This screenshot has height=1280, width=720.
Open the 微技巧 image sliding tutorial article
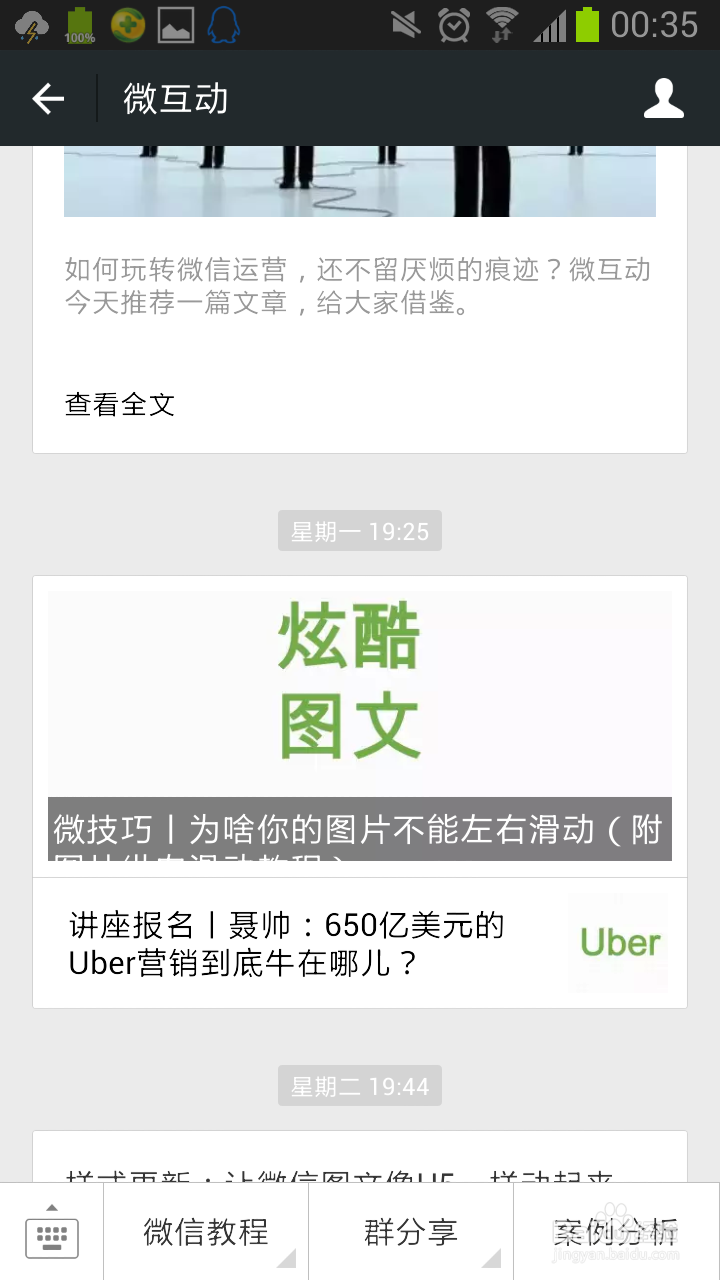click(x=360, y=828)
